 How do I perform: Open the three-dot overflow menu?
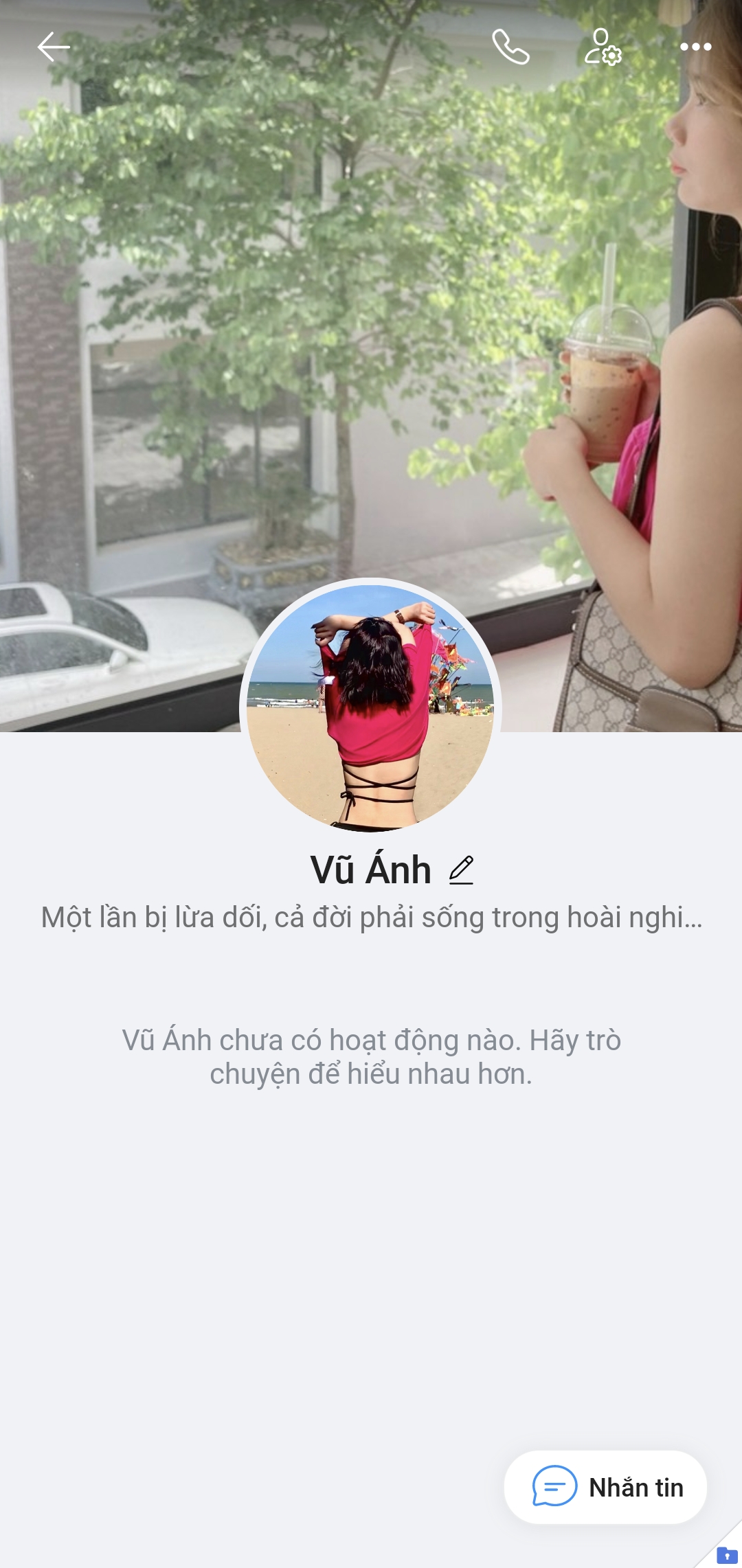[x=695, y=47]
